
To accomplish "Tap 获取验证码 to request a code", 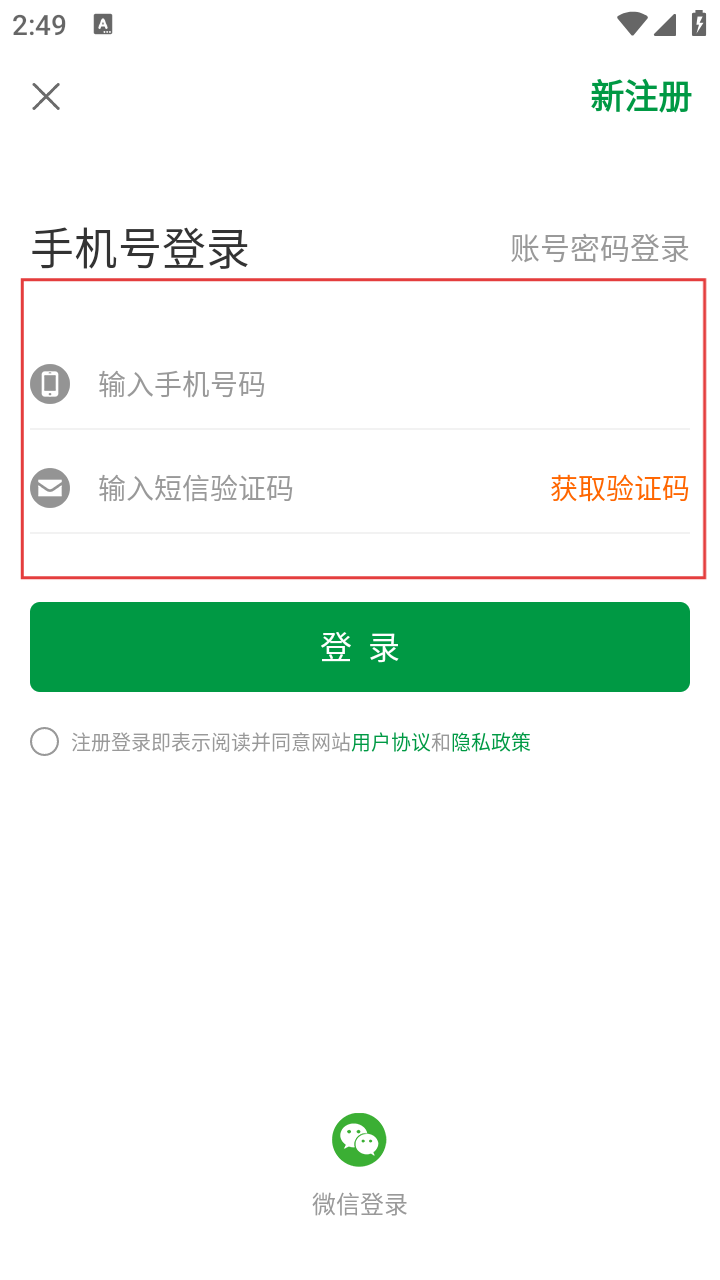I will pos(620,488).
